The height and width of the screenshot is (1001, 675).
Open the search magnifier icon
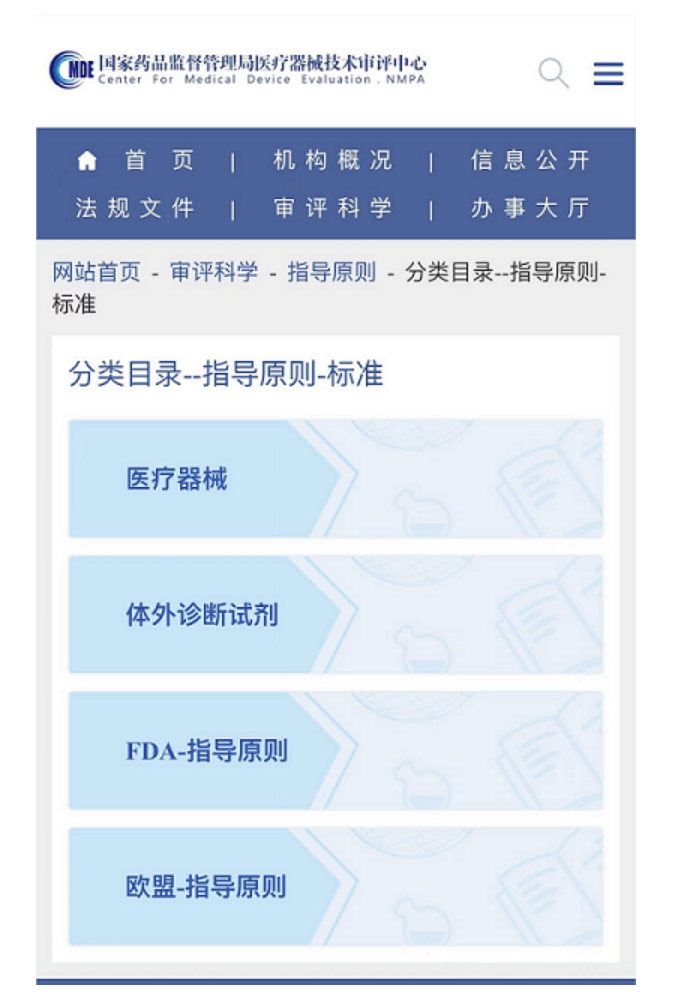pyautogui.click(x=553, y=73)
